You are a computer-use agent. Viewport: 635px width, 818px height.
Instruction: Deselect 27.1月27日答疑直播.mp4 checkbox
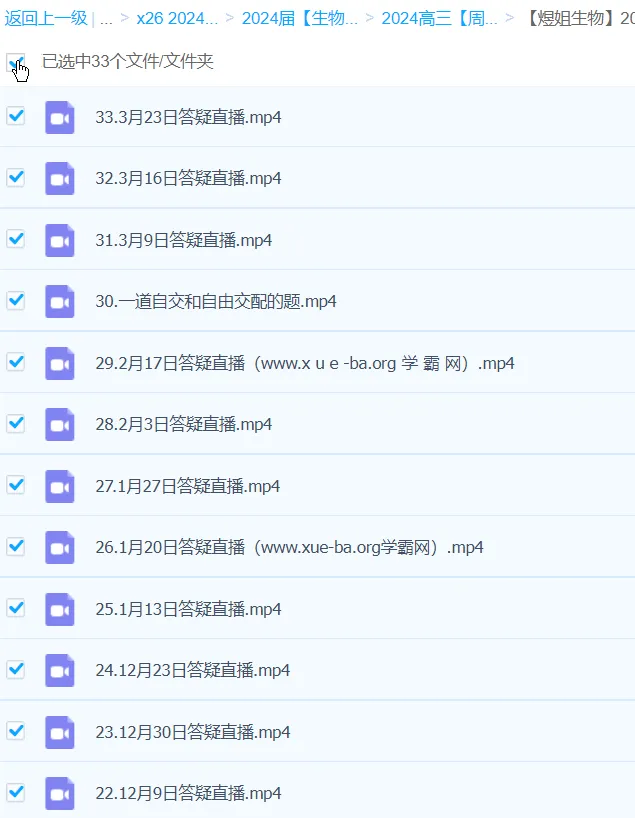tap(16, 485)
